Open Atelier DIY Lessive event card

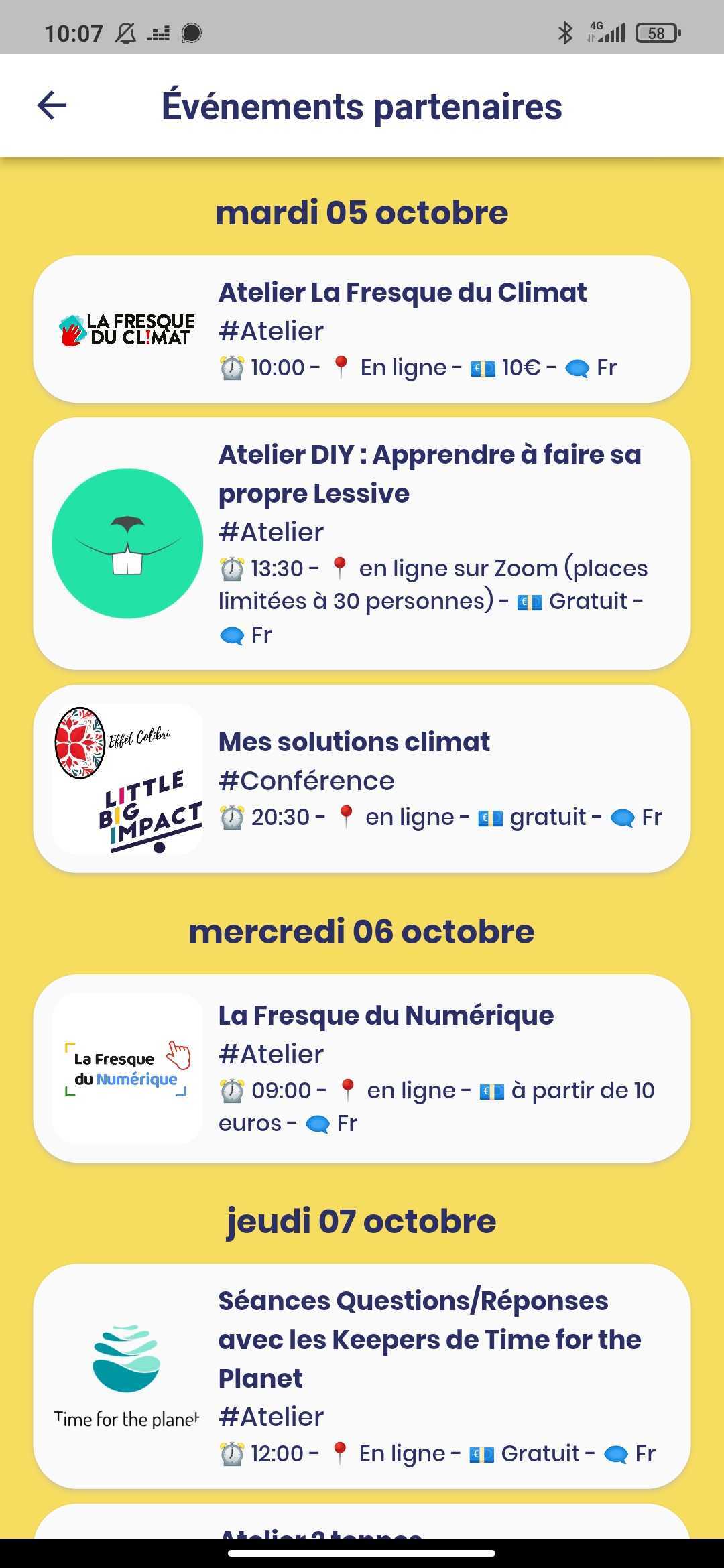pyautogui.click(x=362, y=543)
